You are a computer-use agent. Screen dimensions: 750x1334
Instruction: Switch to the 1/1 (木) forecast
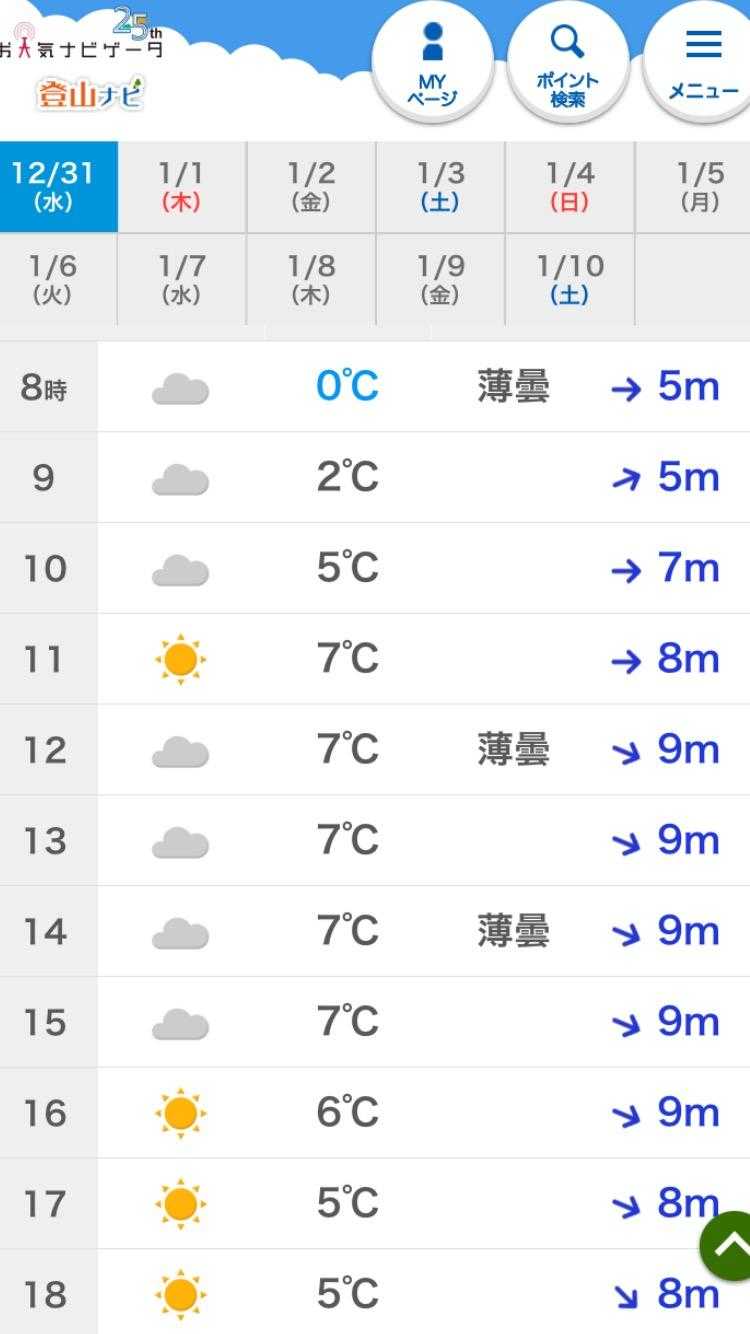pos(181,187)
